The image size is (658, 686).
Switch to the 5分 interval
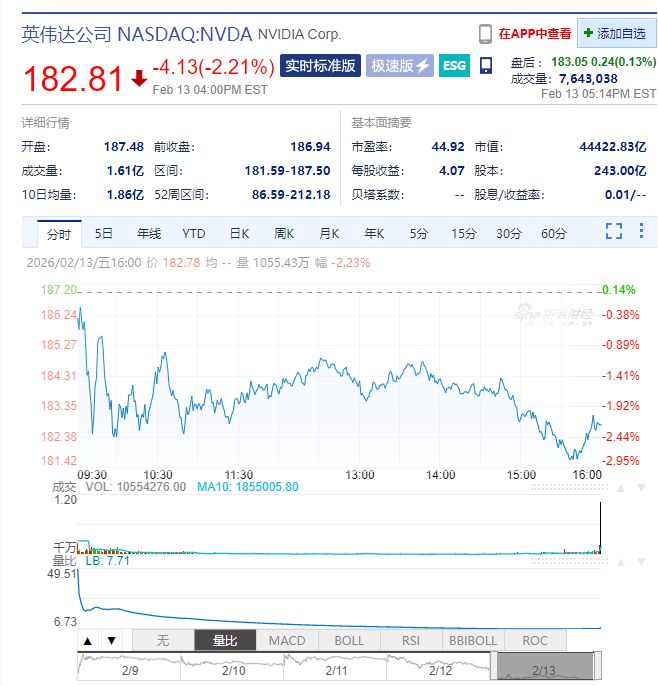(418, 234)
